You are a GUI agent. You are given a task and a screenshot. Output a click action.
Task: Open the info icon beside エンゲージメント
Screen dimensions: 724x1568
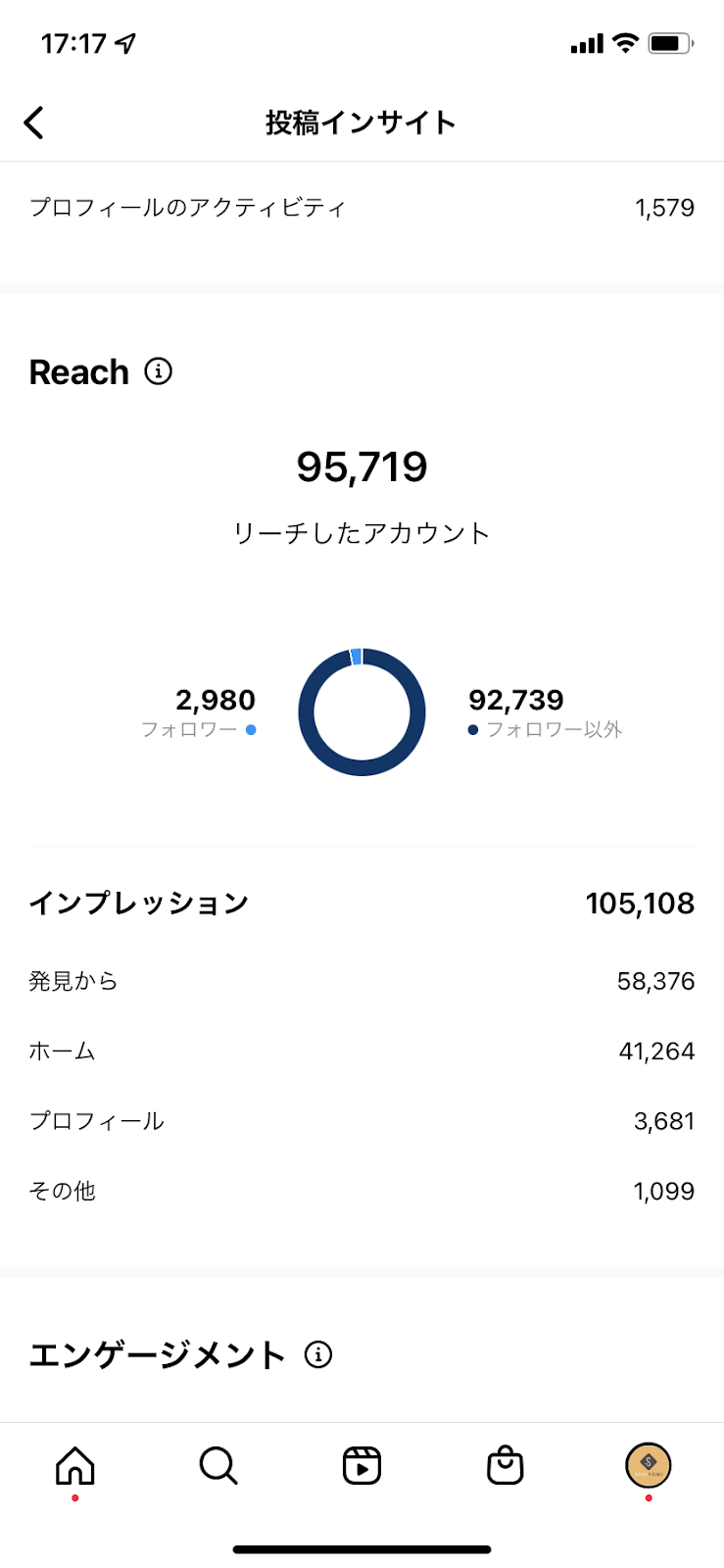318,1354
